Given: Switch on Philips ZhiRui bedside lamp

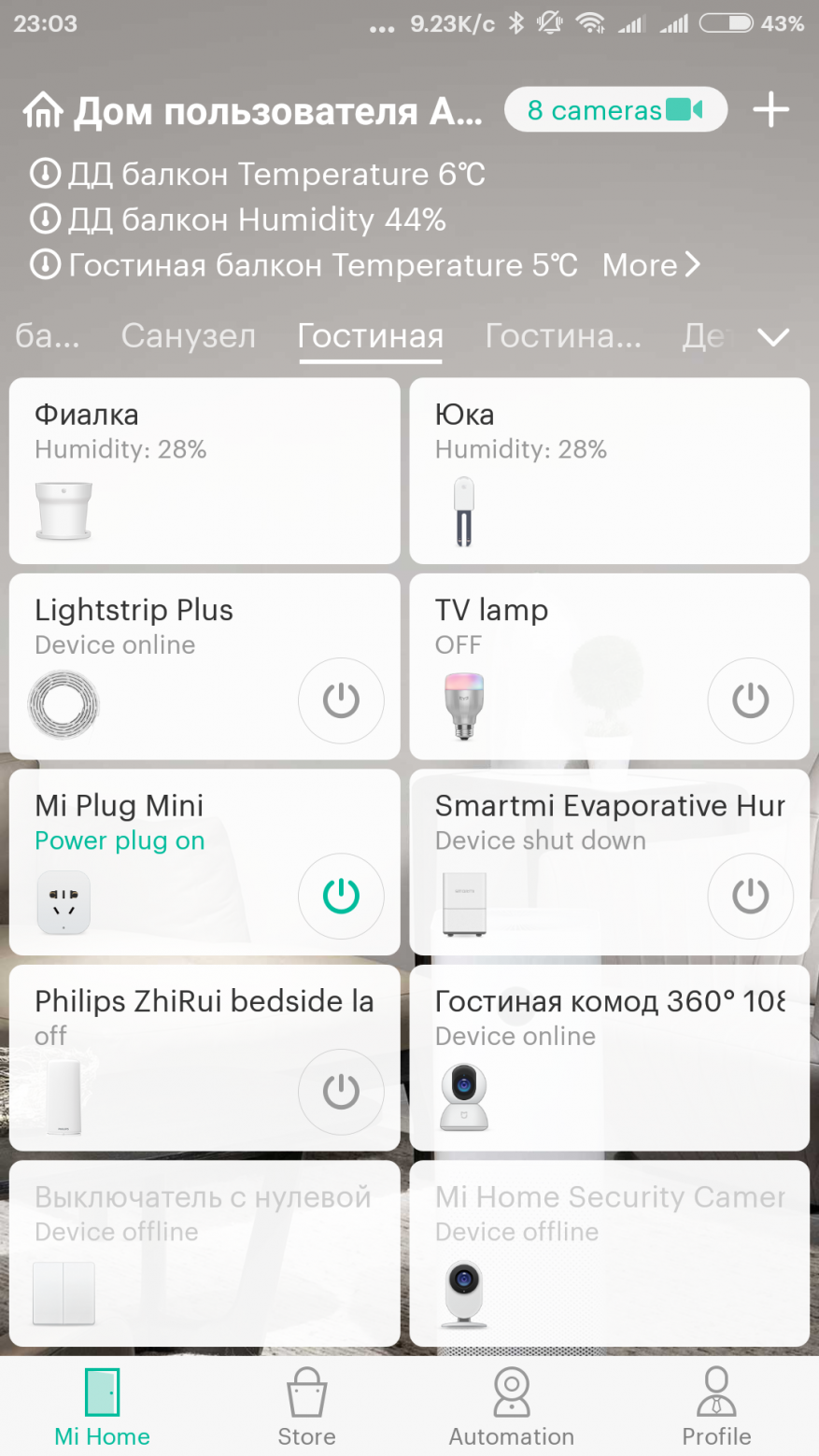Looking at the screenshot, I should click(x=341, y=1092).
